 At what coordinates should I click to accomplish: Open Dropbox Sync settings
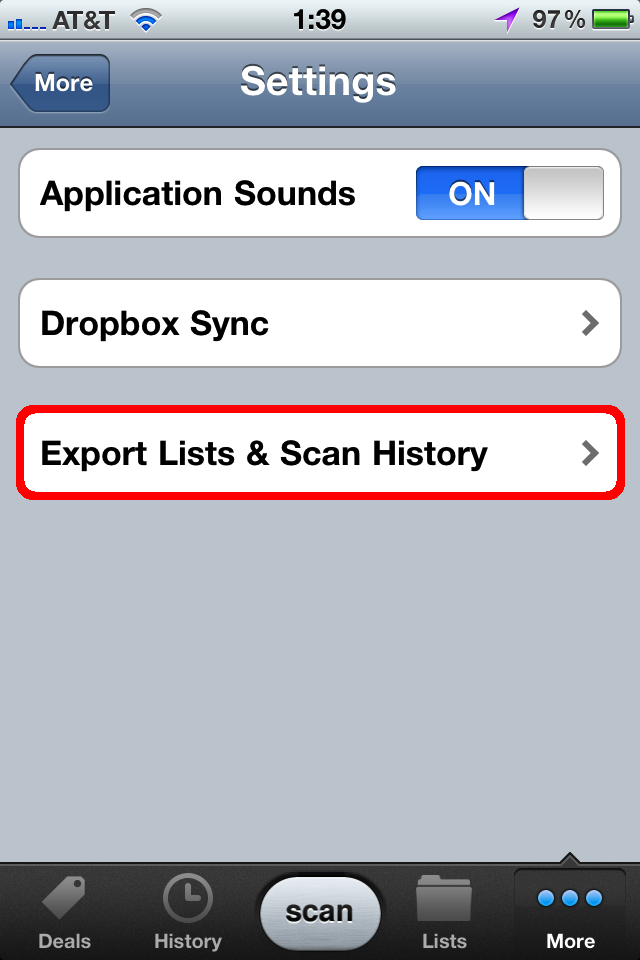[x=320, y=324]
